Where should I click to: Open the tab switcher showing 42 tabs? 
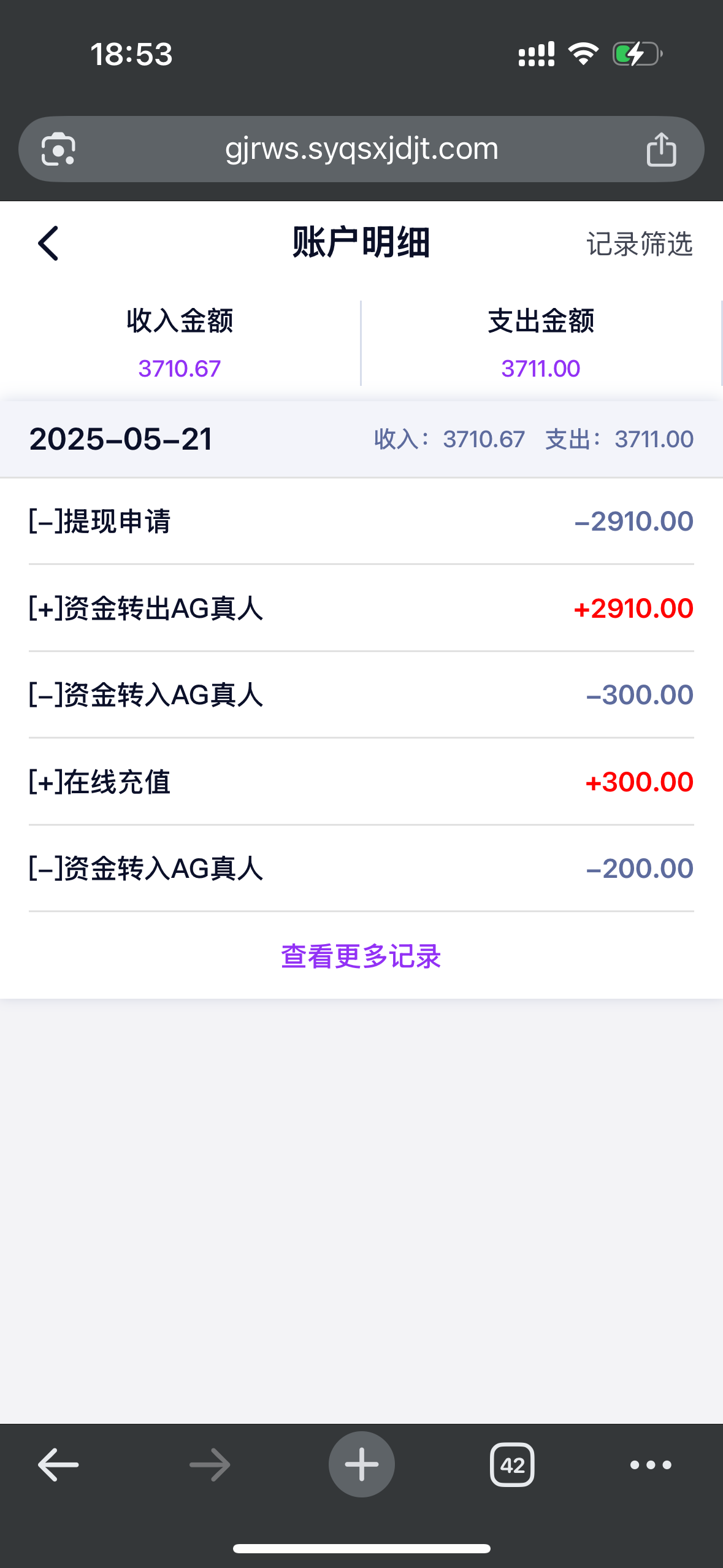click(x=512, y=1465)
